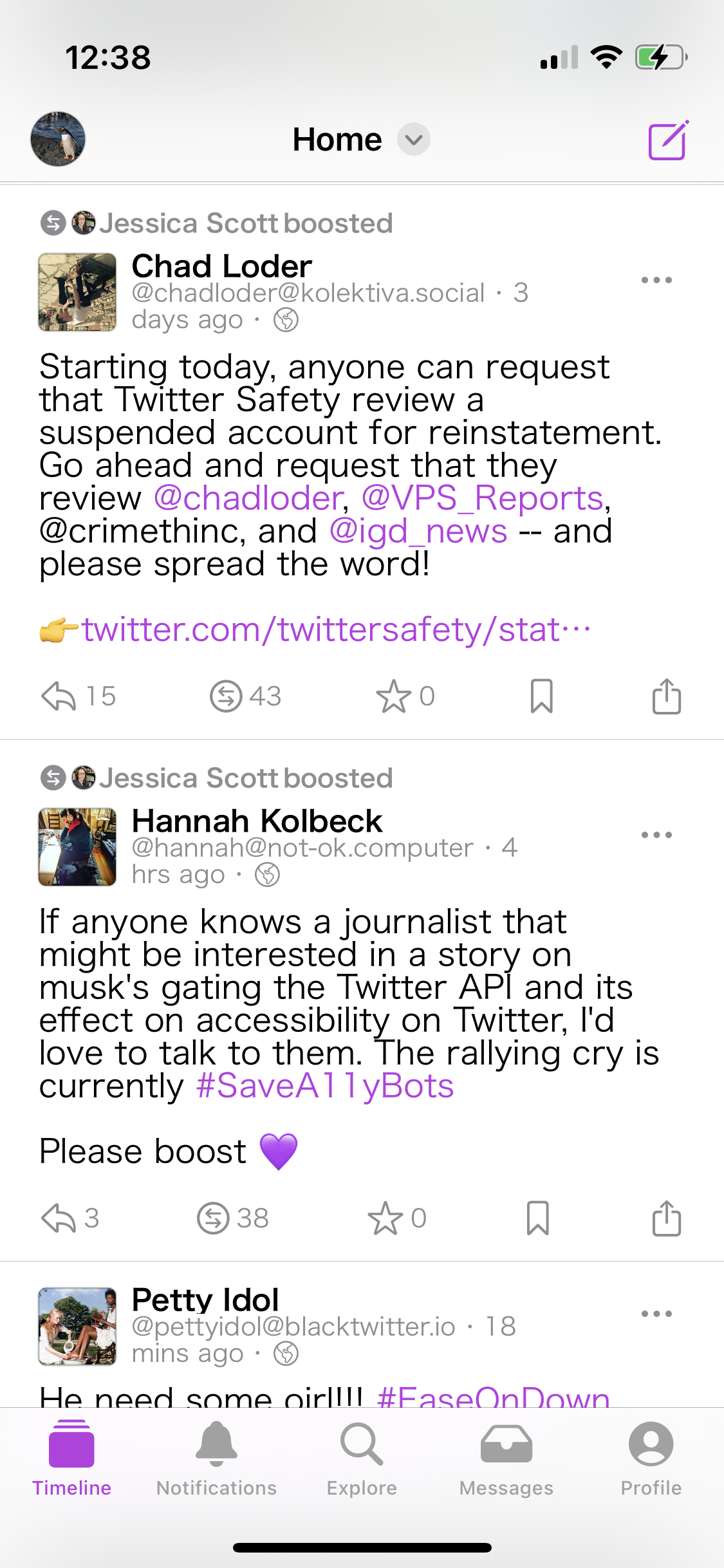Favorite Hannah Kolbeck's post
The image size is (724, 1568).
point(385,1218)
